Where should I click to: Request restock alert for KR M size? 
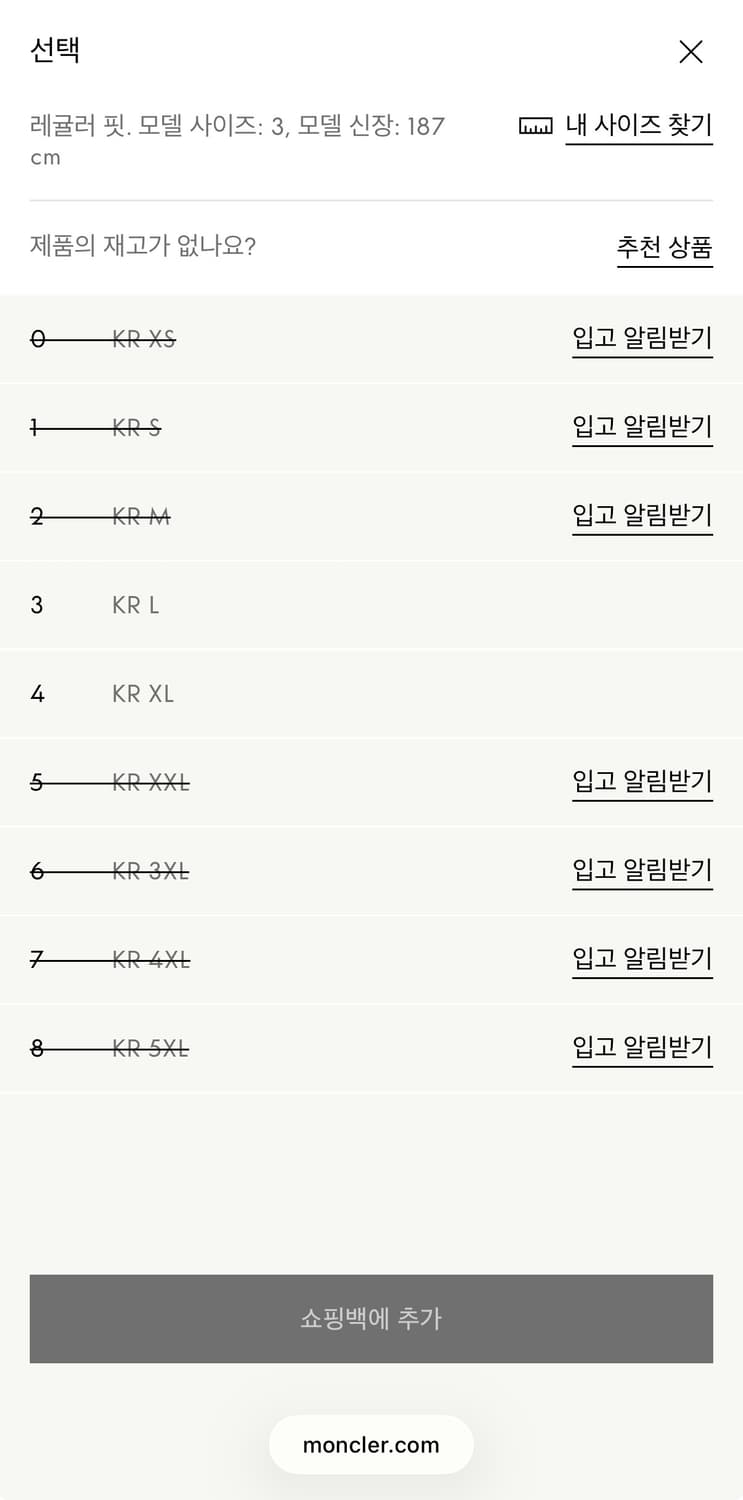[641, 516]
